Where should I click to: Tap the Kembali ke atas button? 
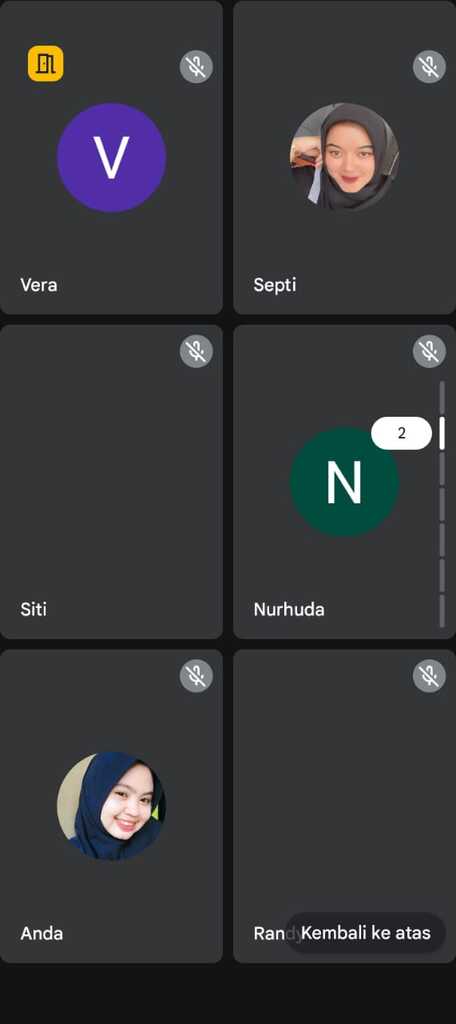pos(365,933)
